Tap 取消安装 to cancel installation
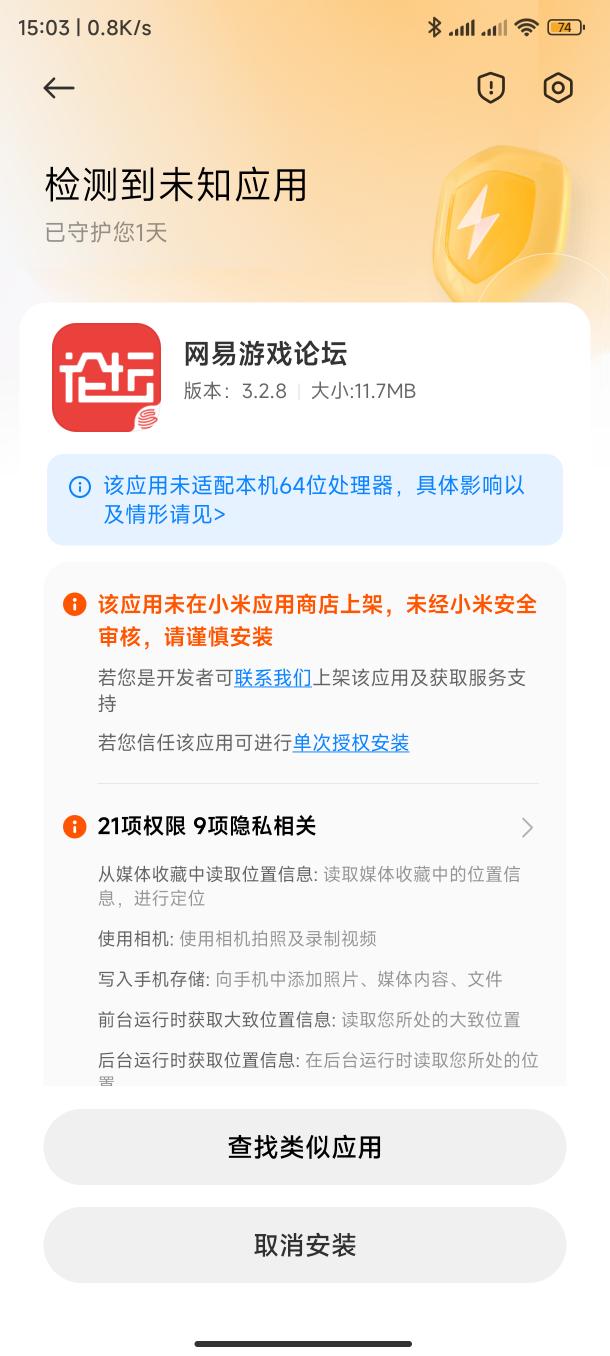 (x=305, y=1245)
